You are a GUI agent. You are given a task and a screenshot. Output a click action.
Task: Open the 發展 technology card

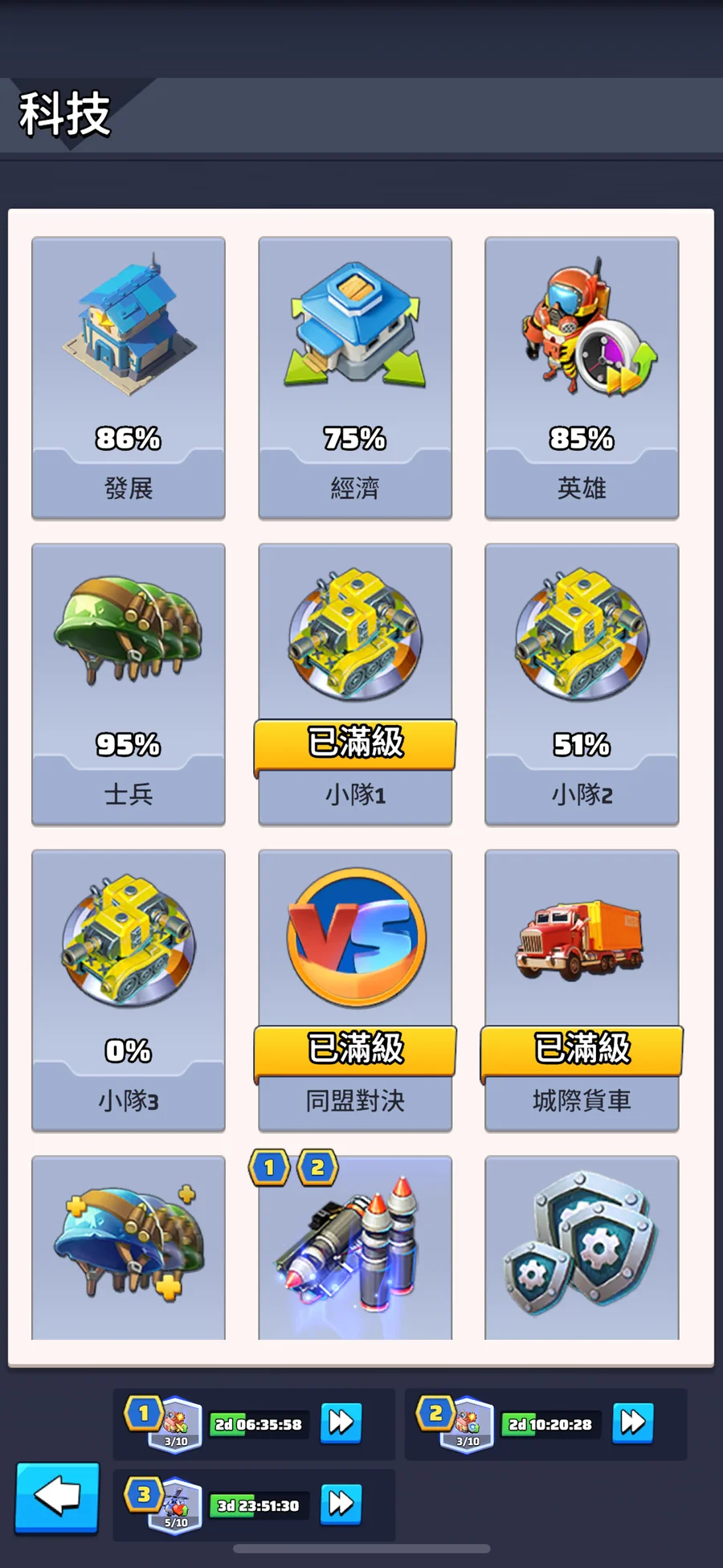tap(129, 378)
